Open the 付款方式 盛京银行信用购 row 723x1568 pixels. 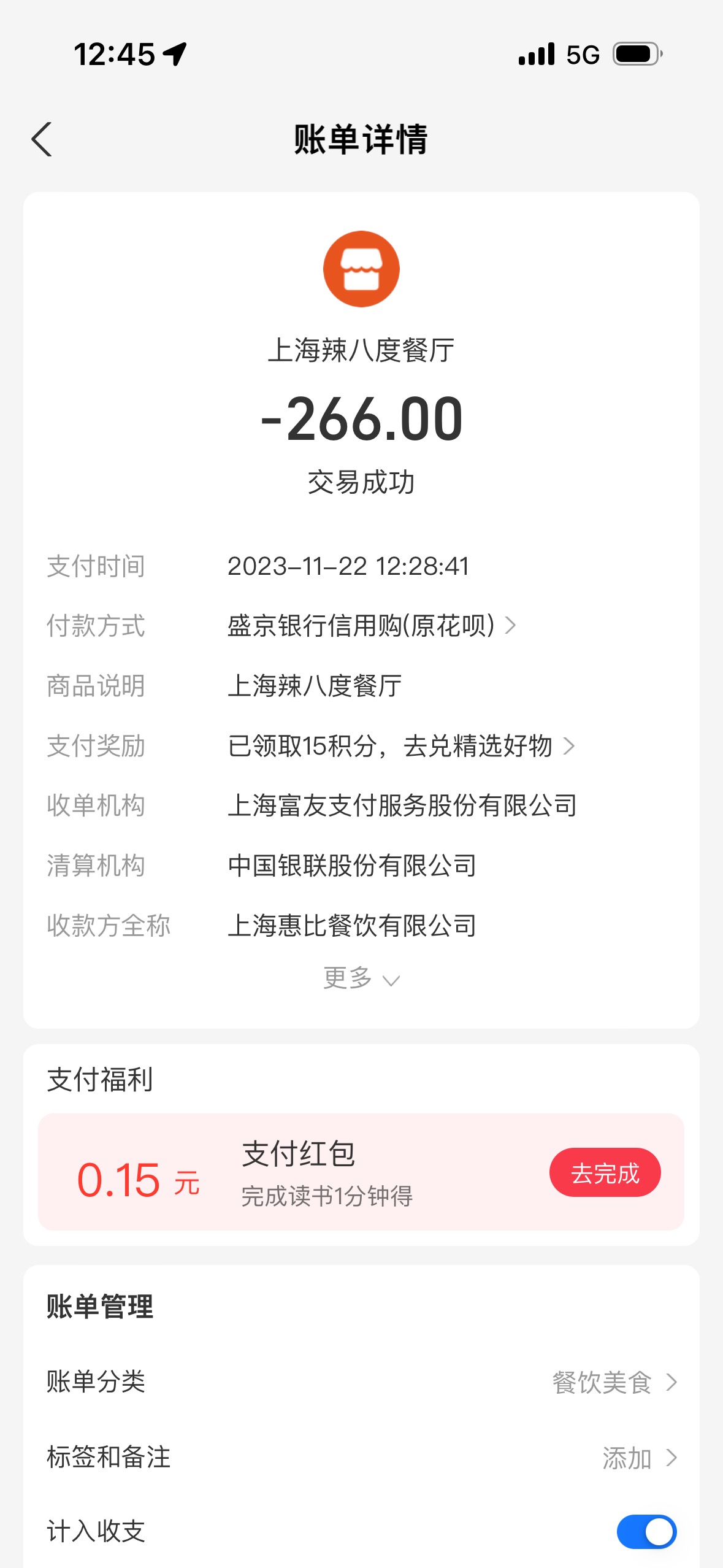361,626
